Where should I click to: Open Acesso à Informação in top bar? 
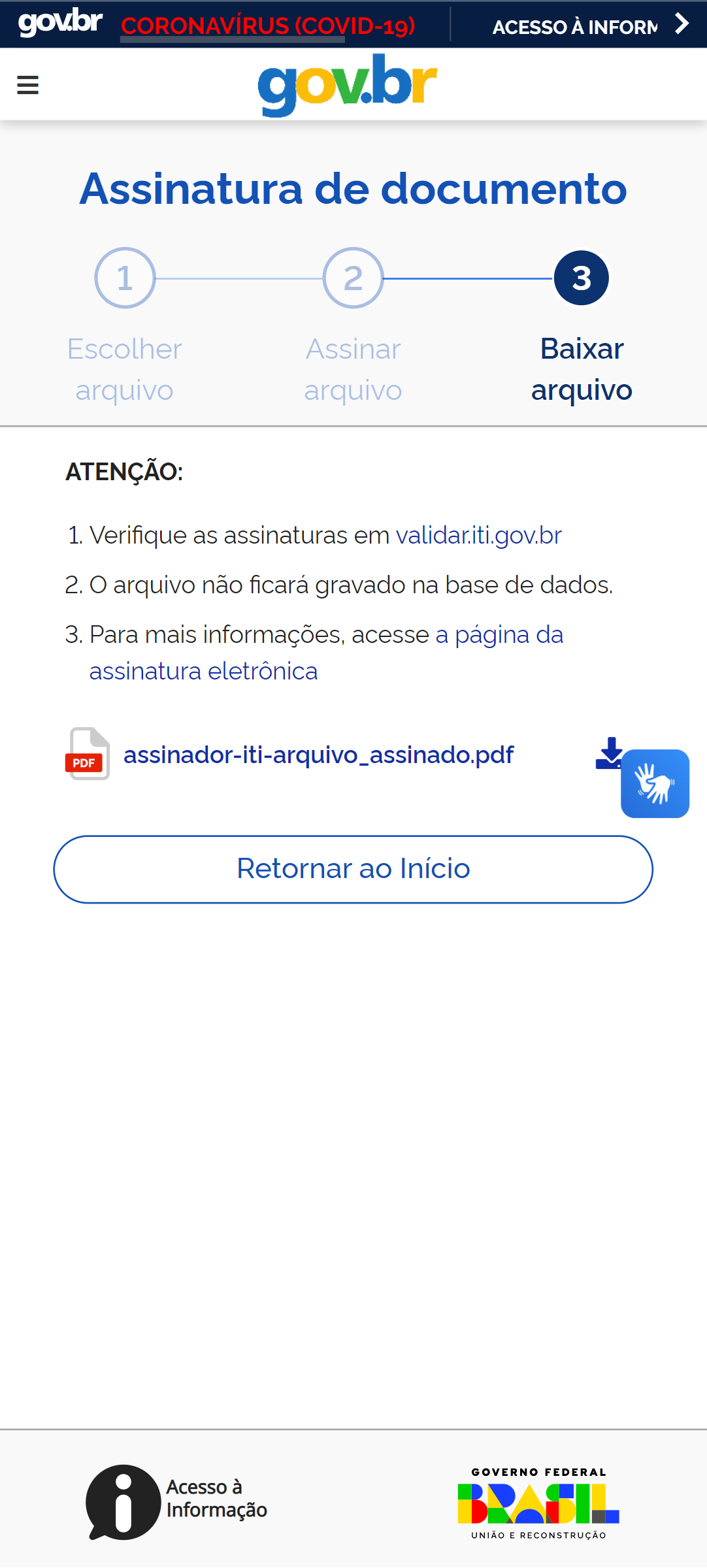point(575,27)
